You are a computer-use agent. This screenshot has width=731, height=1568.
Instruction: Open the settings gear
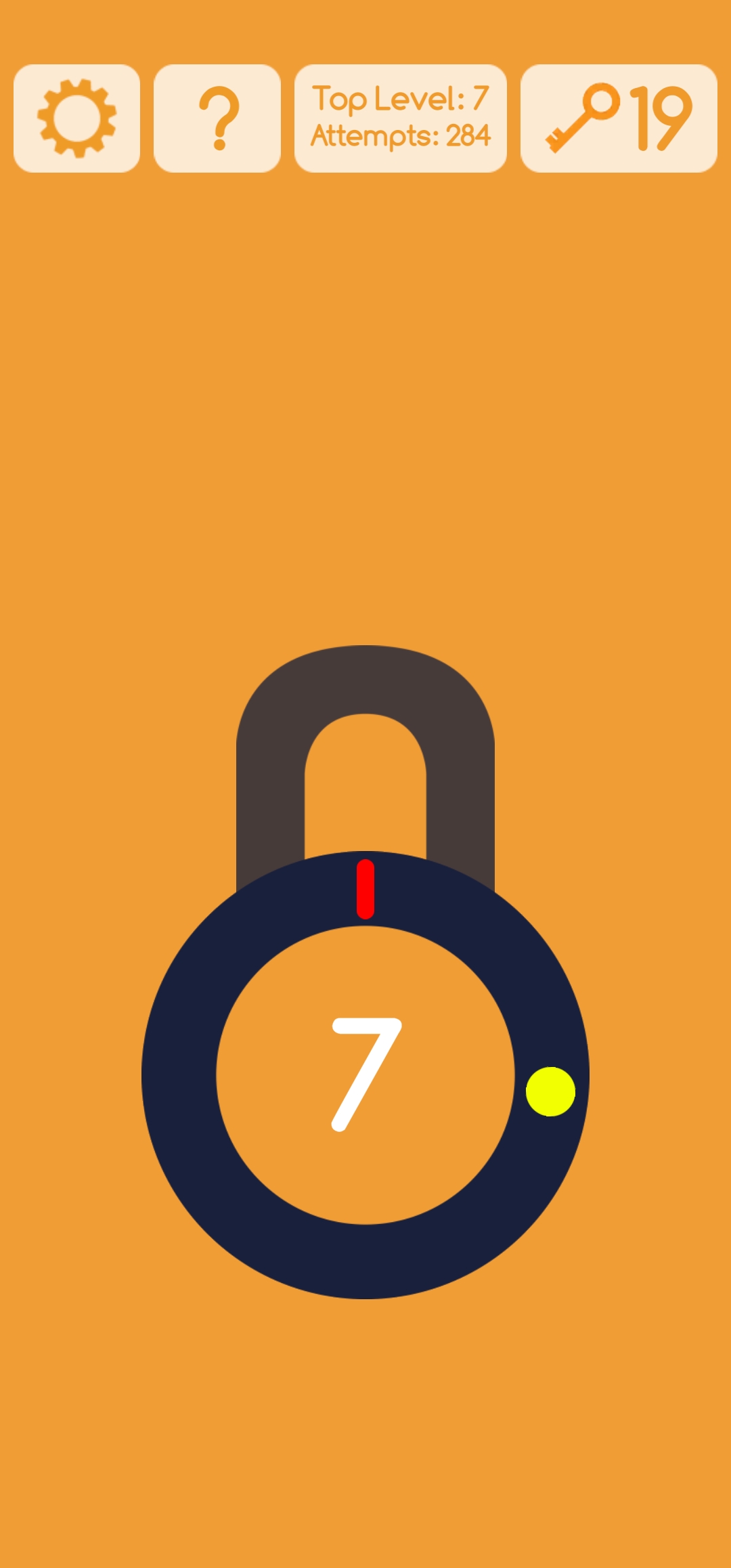coord(76,118)
